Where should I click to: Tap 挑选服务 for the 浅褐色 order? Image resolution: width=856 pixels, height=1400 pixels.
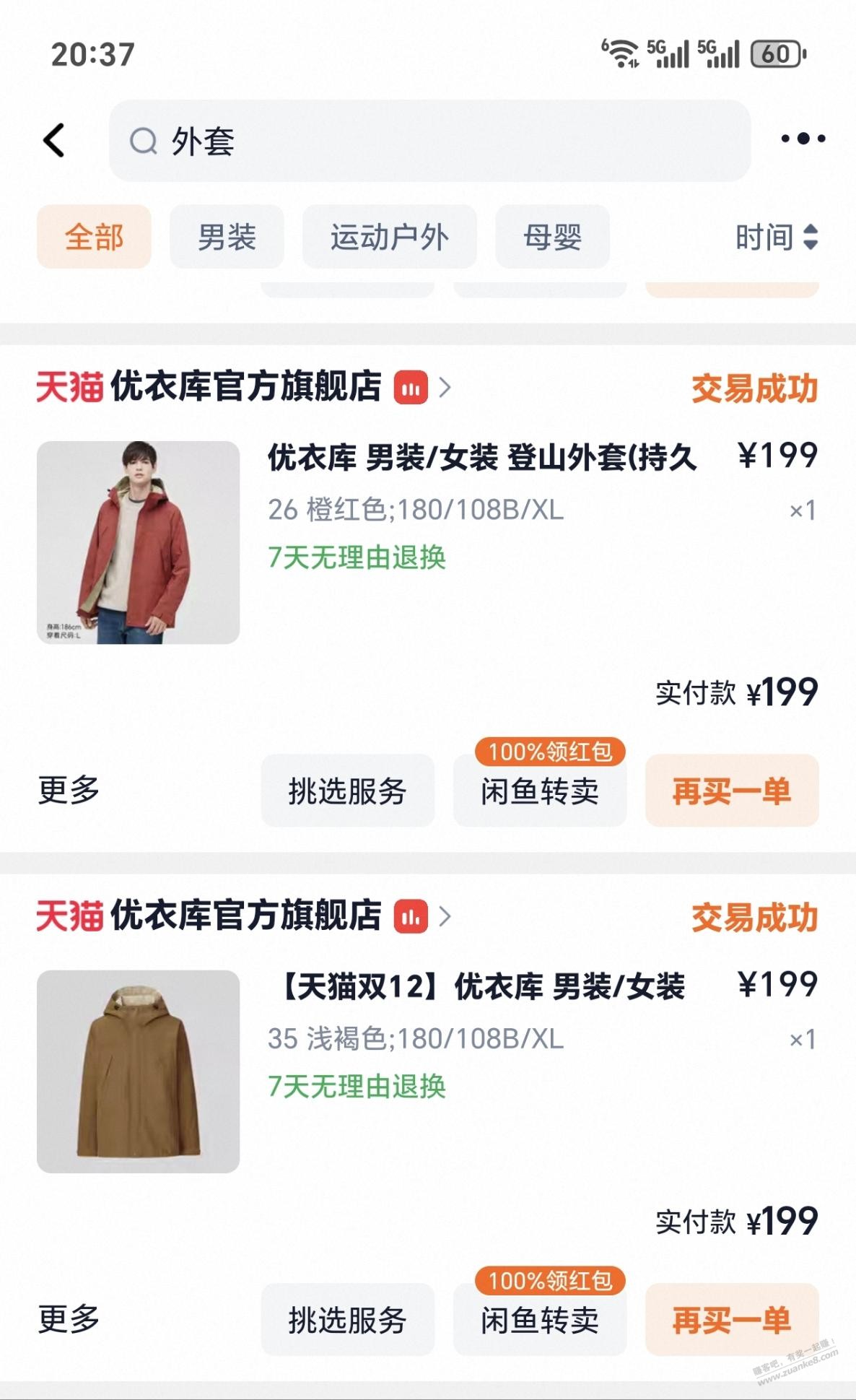[x=347, y=1320]
